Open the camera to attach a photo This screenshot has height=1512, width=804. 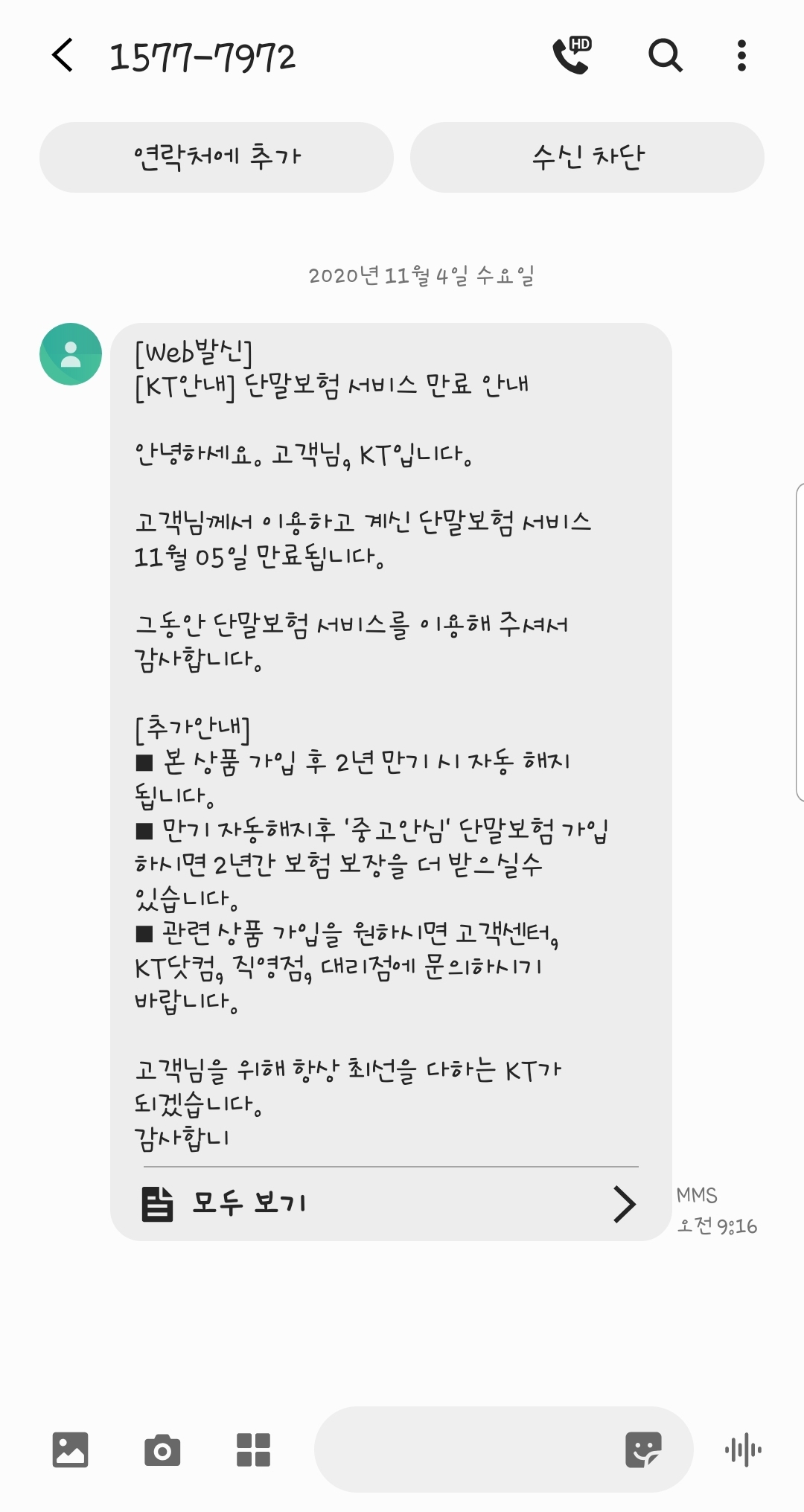click(x=162, y=1449)
